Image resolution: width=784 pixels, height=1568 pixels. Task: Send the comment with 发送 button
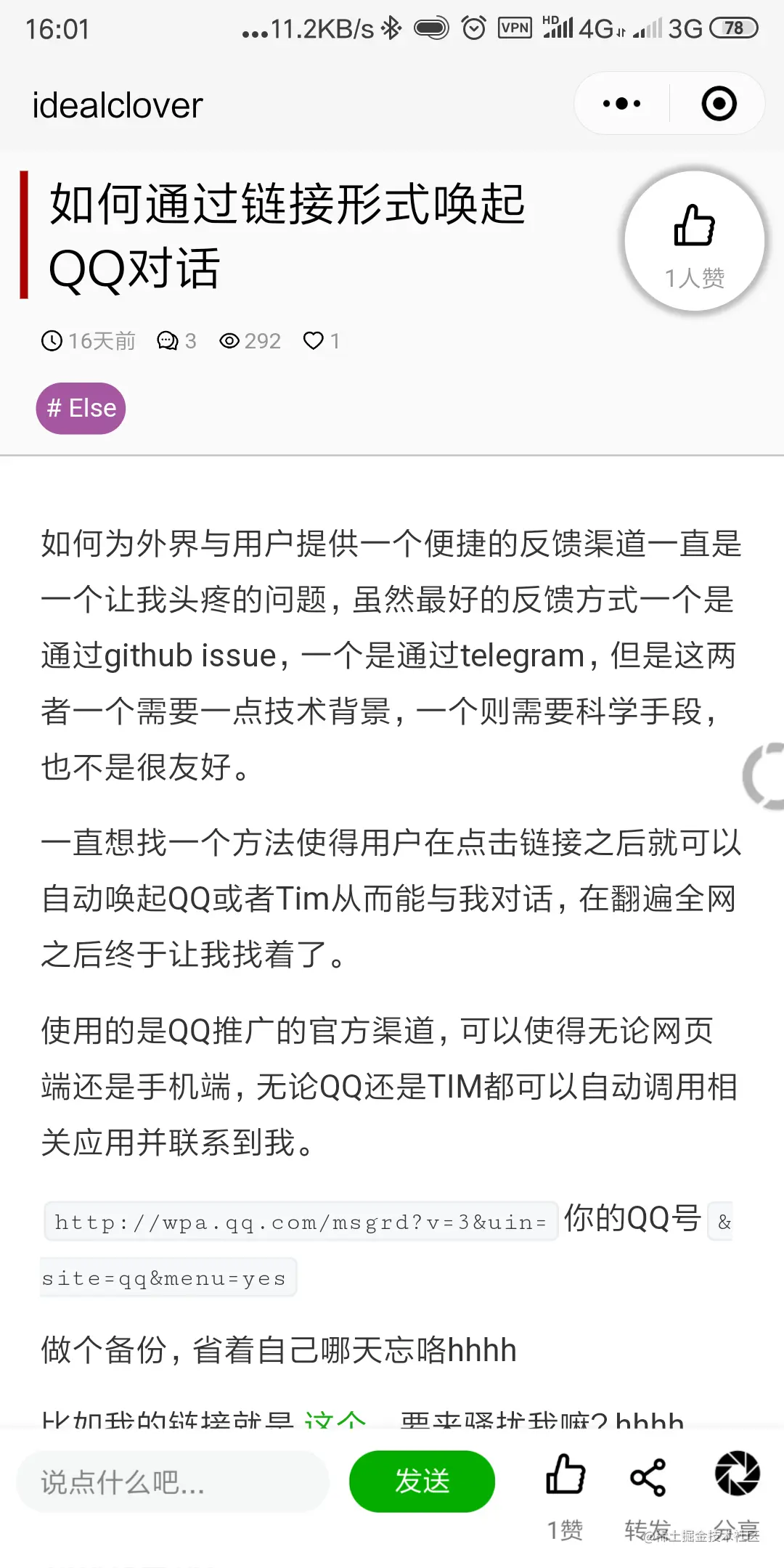pyautogui.click(x=422, y=1481)
